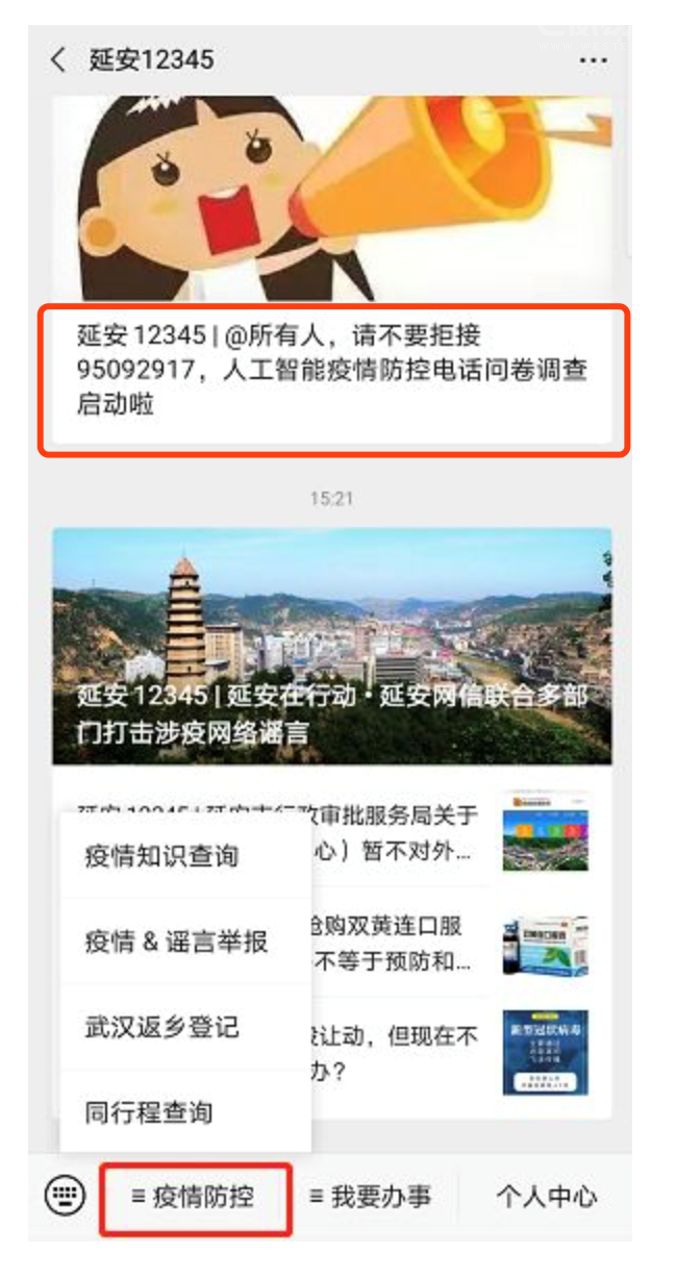
Task: Switch to keyboard input icon
Action: pos(65,1196)
